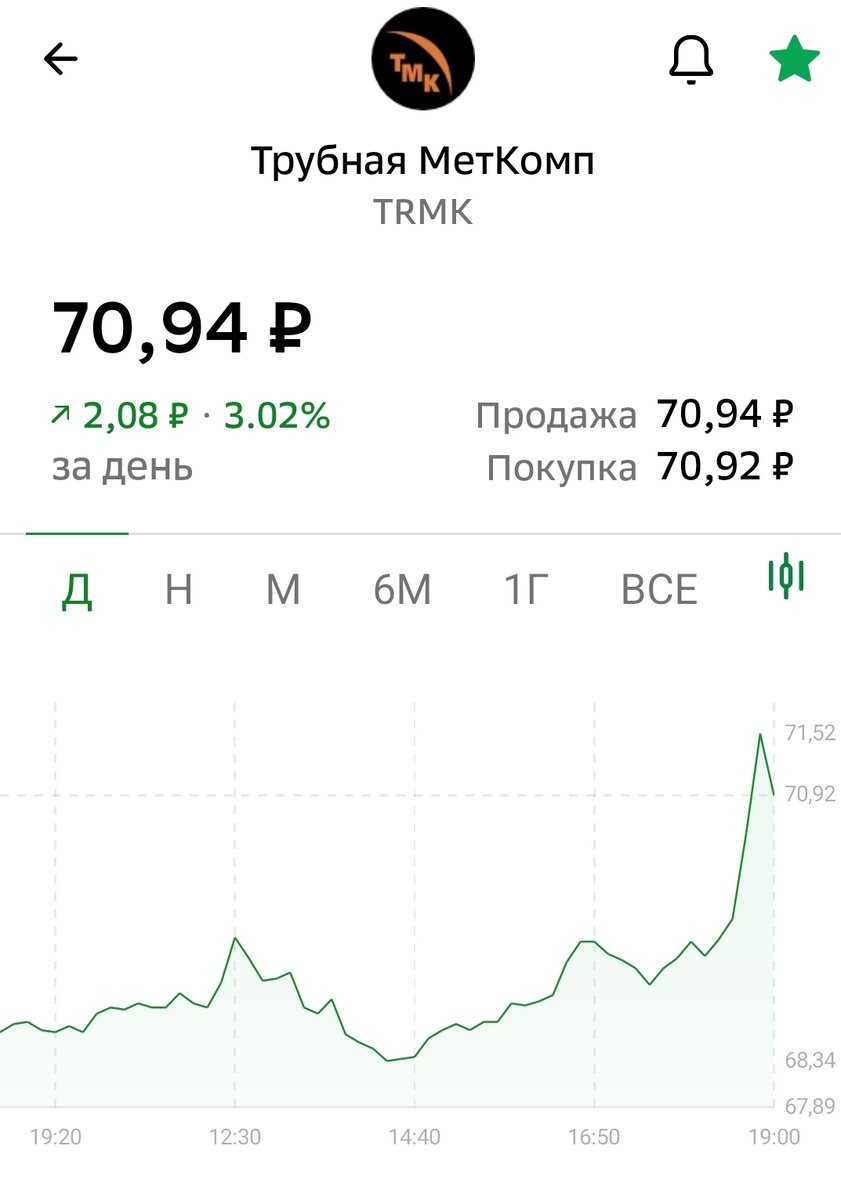
Task: Select the 6М half-year tab
Action: point(405,589)
